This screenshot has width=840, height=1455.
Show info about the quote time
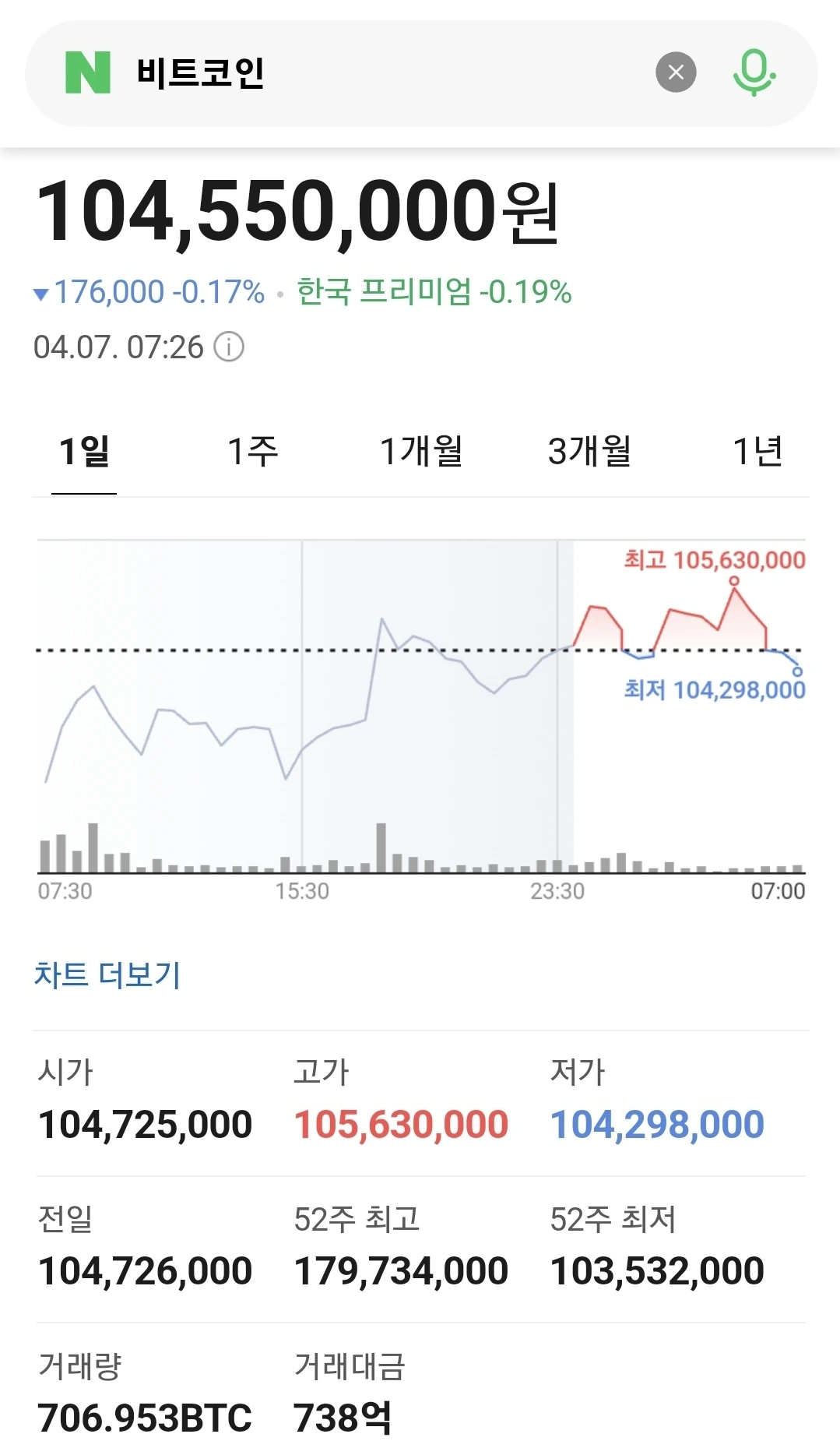(x=229, y=347)
